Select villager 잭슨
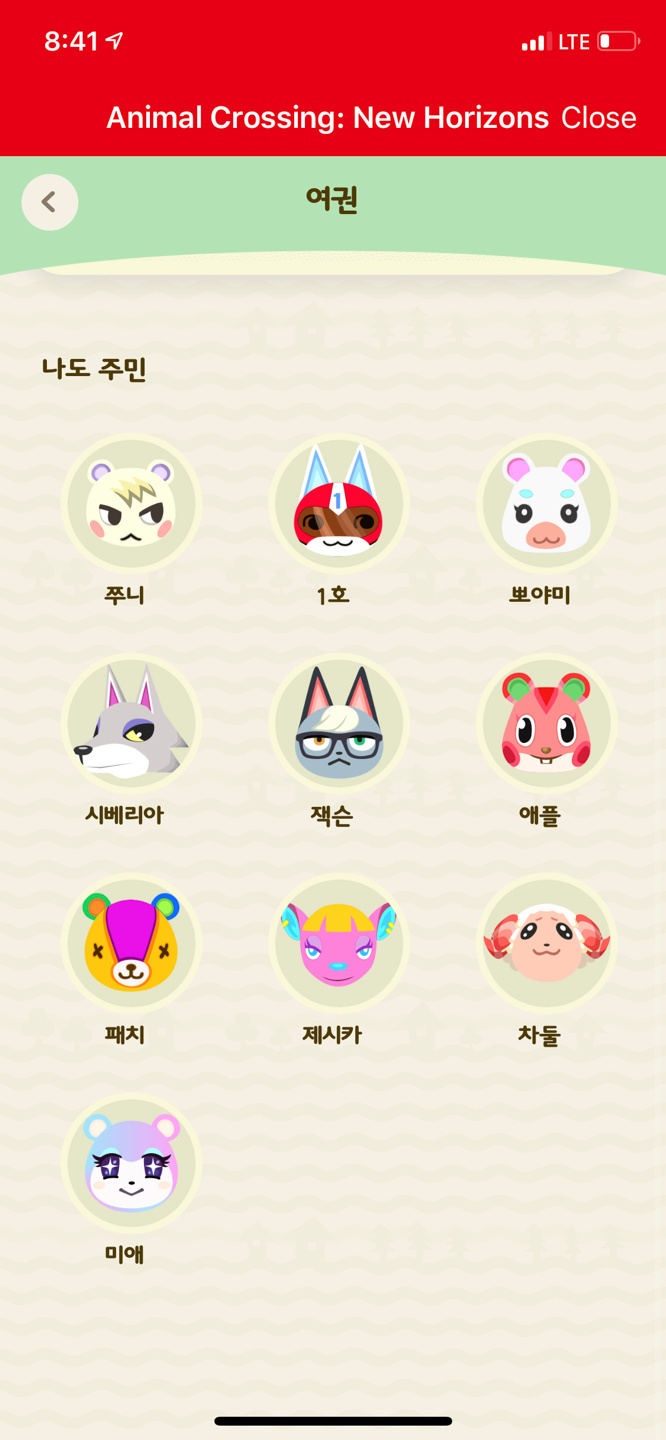 (x=338, y=724)
